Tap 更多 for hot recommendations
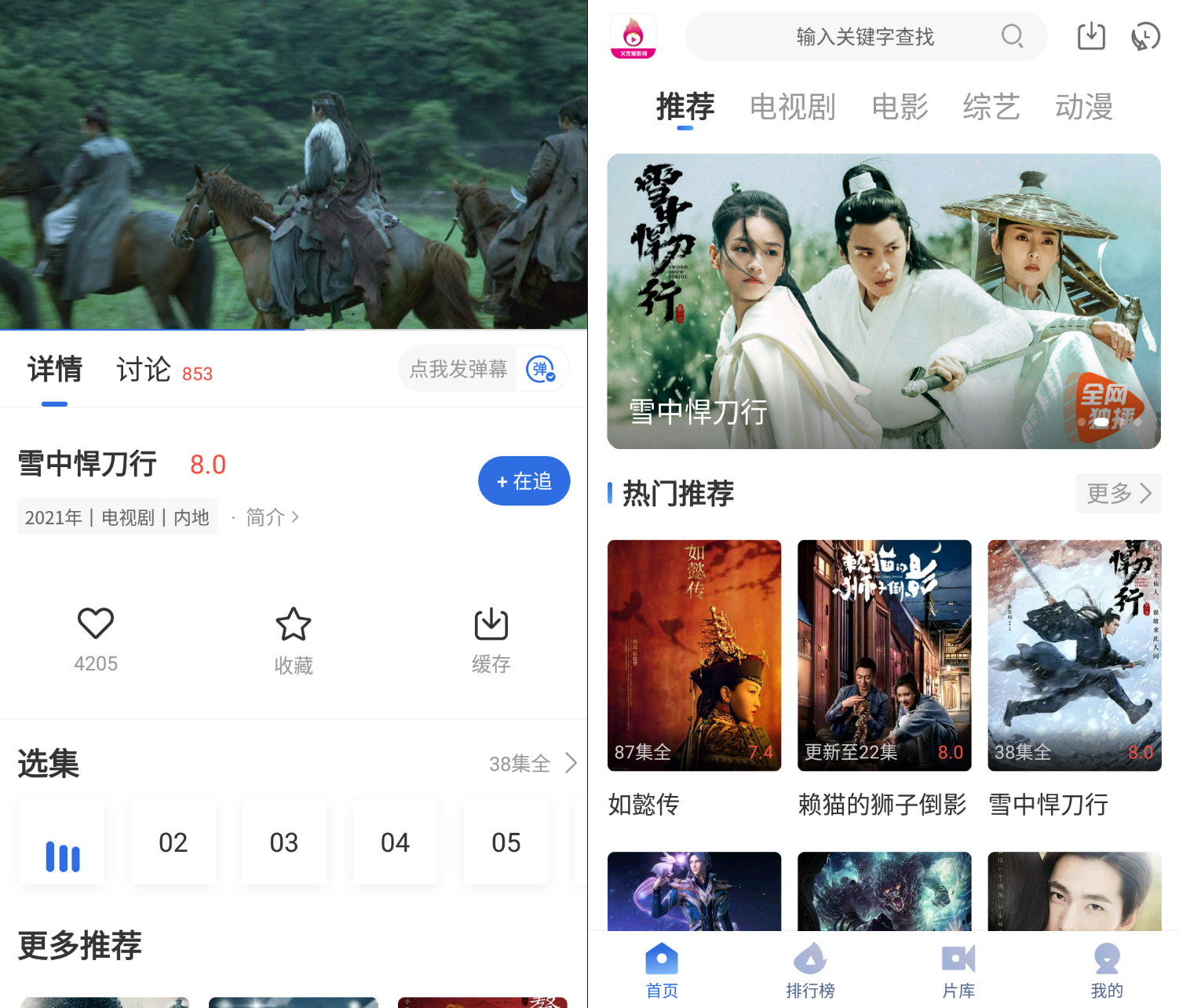Viewport: 1179px width, 1008px height. tap(1118, 493)
